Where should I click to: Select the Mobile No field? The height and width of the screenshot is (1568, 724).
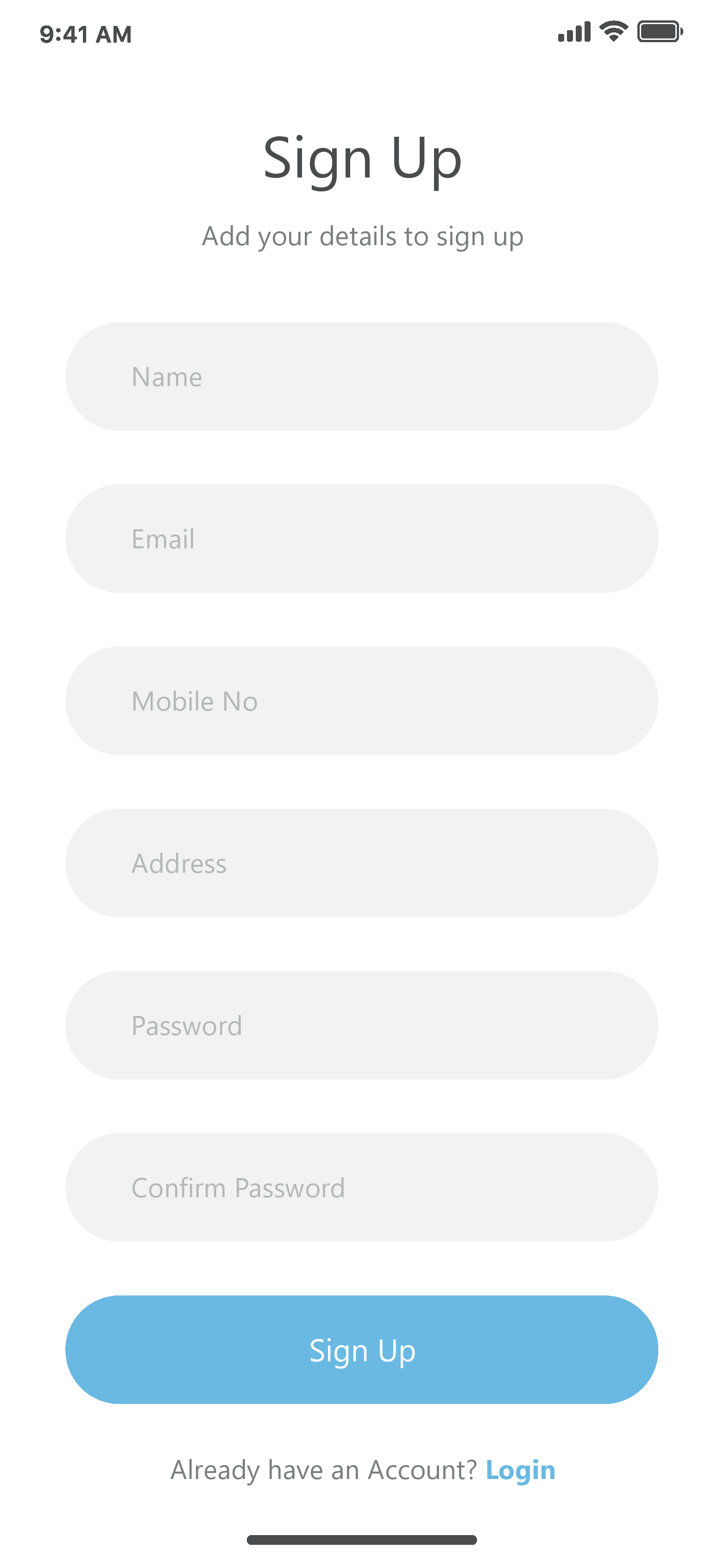point(361,701)
